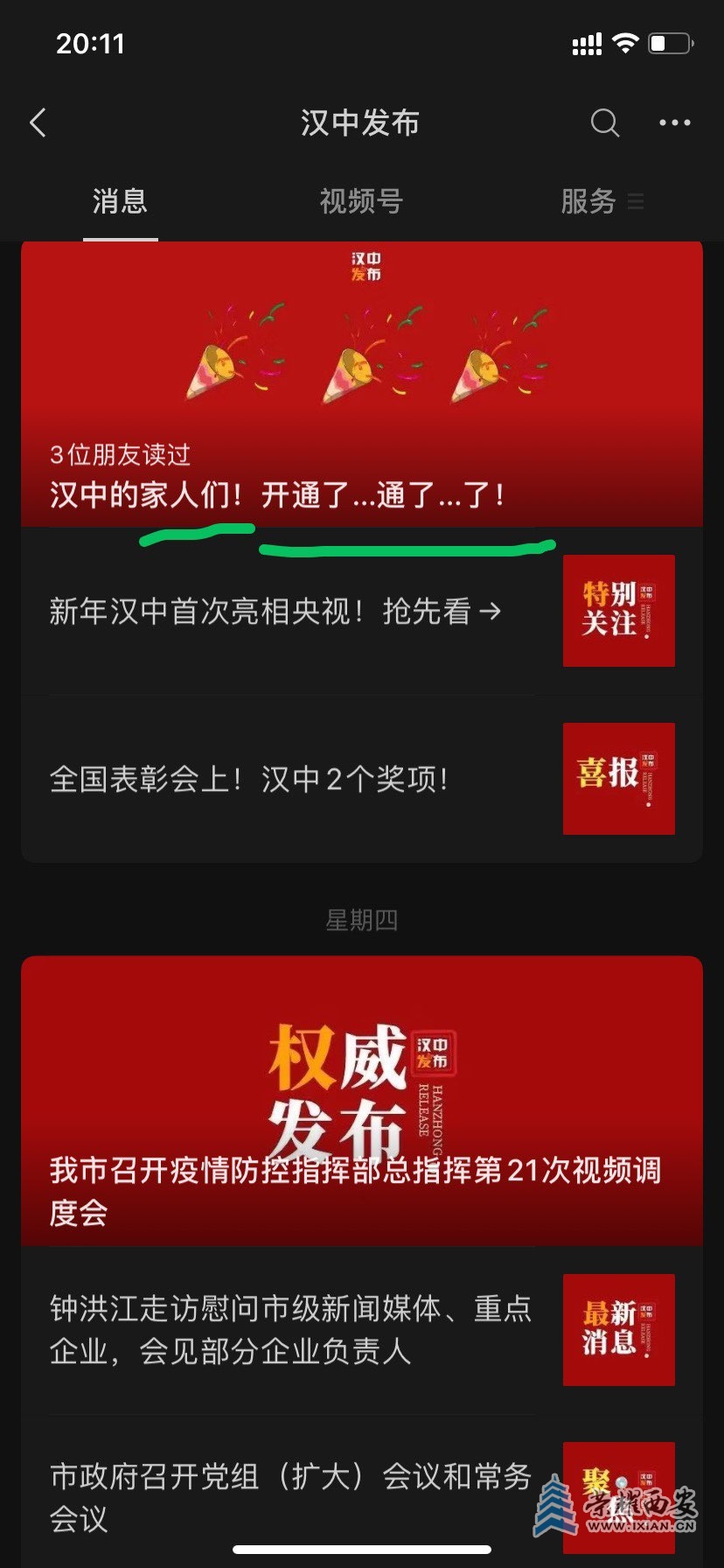Switch to the 消息 tab

pos(120,202)
